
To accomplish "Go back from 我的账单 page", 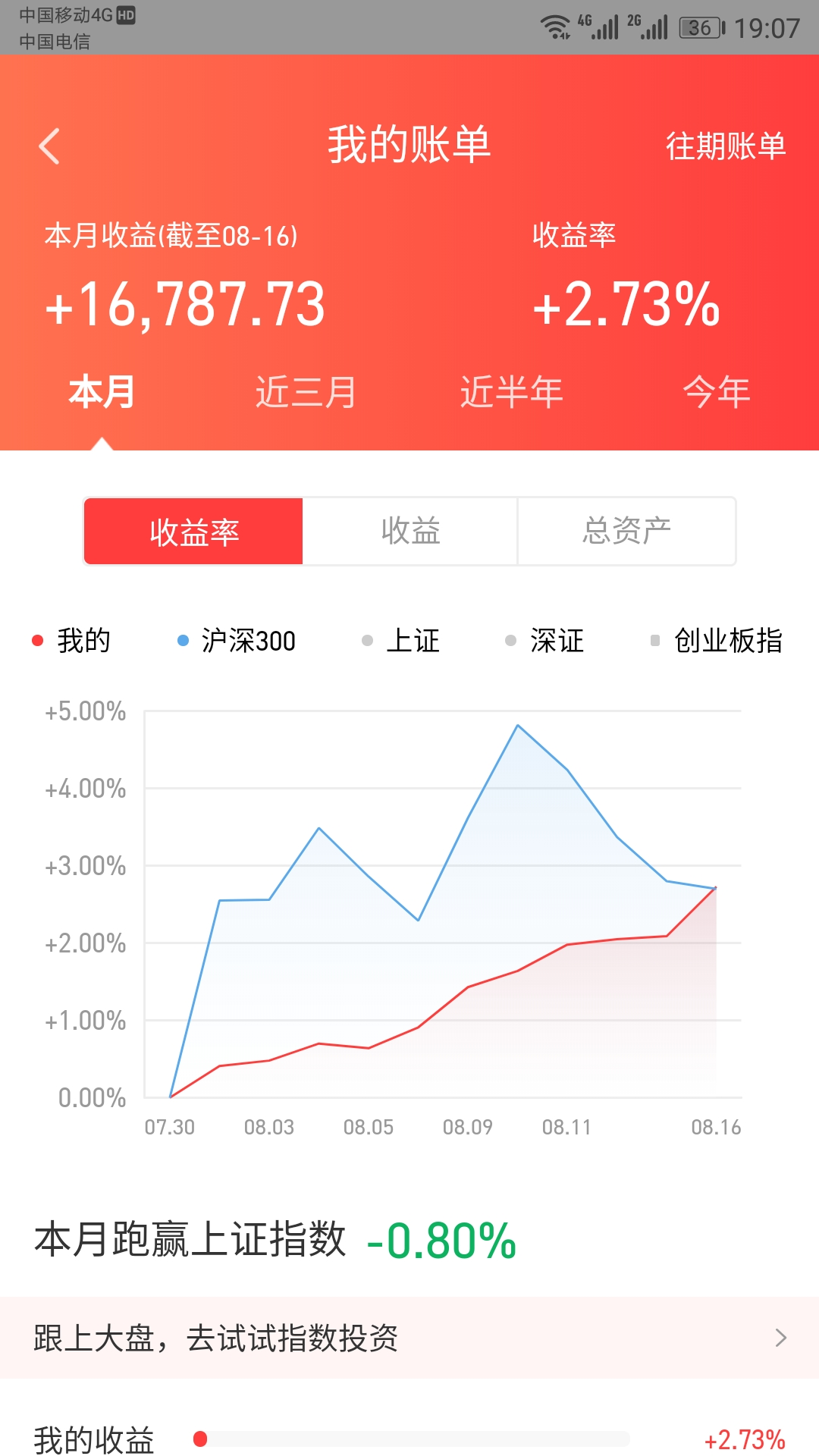I will pos(49,146).
